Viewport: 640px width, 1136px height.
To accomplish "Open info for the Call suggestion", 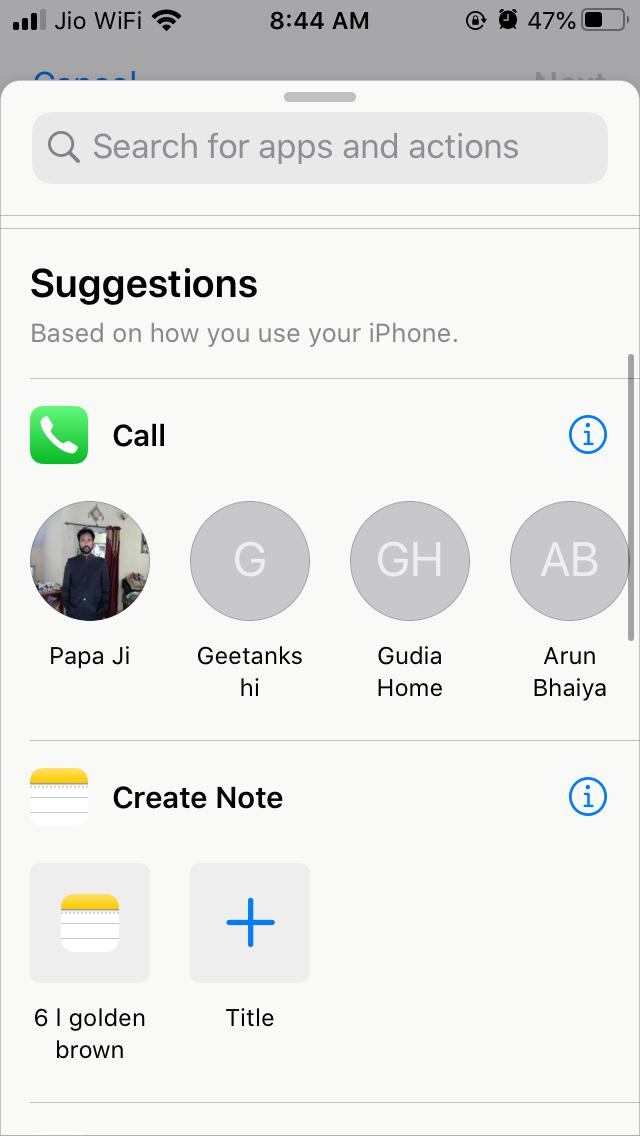I will tap(587, 435).
